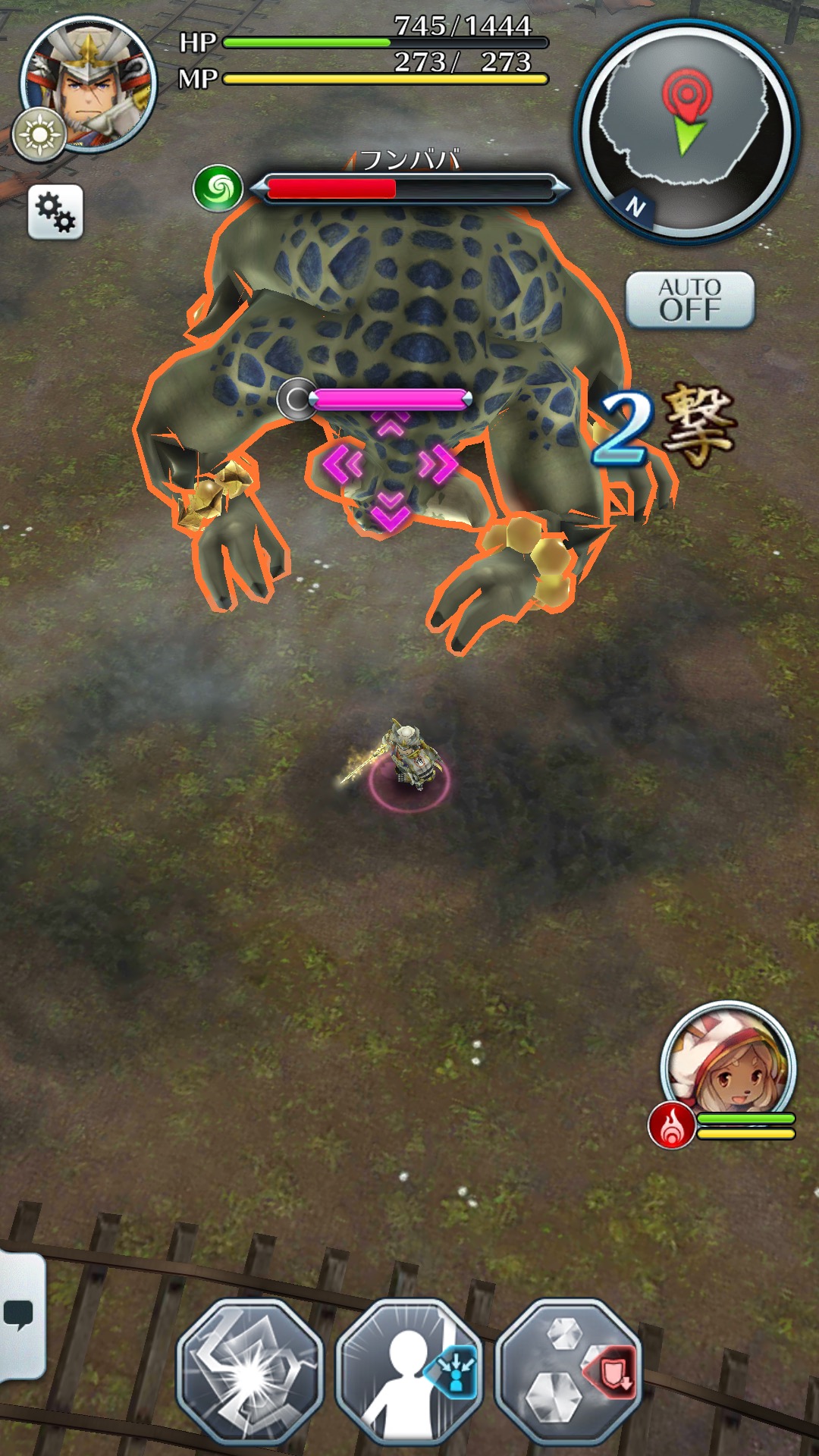
Task: Activate the silhouette buff skill
Action: 409,1371
